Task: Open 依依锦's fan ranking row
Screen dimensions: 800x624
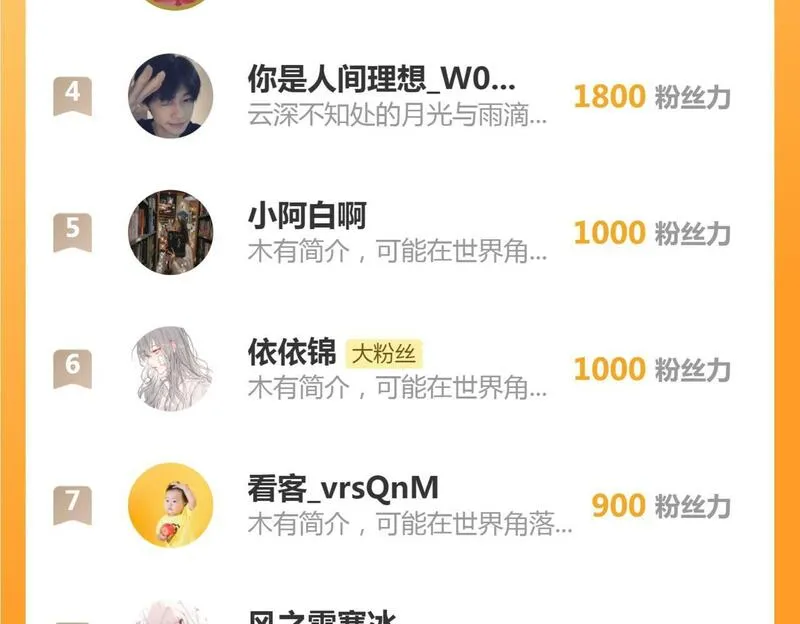Action: click(399, 369)
